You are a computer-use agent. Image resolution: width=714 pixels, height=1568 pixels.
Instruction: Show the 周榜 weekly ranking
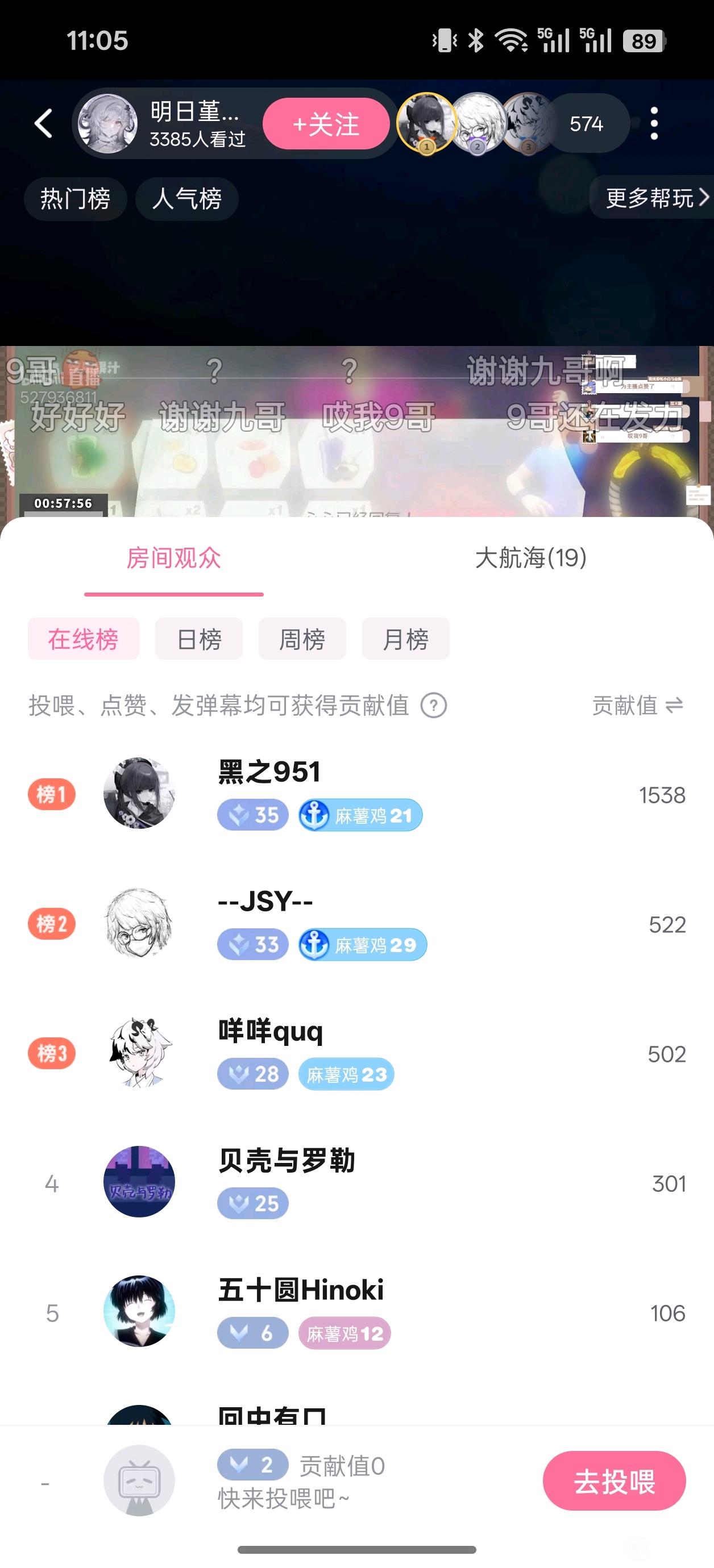point(302,639)
